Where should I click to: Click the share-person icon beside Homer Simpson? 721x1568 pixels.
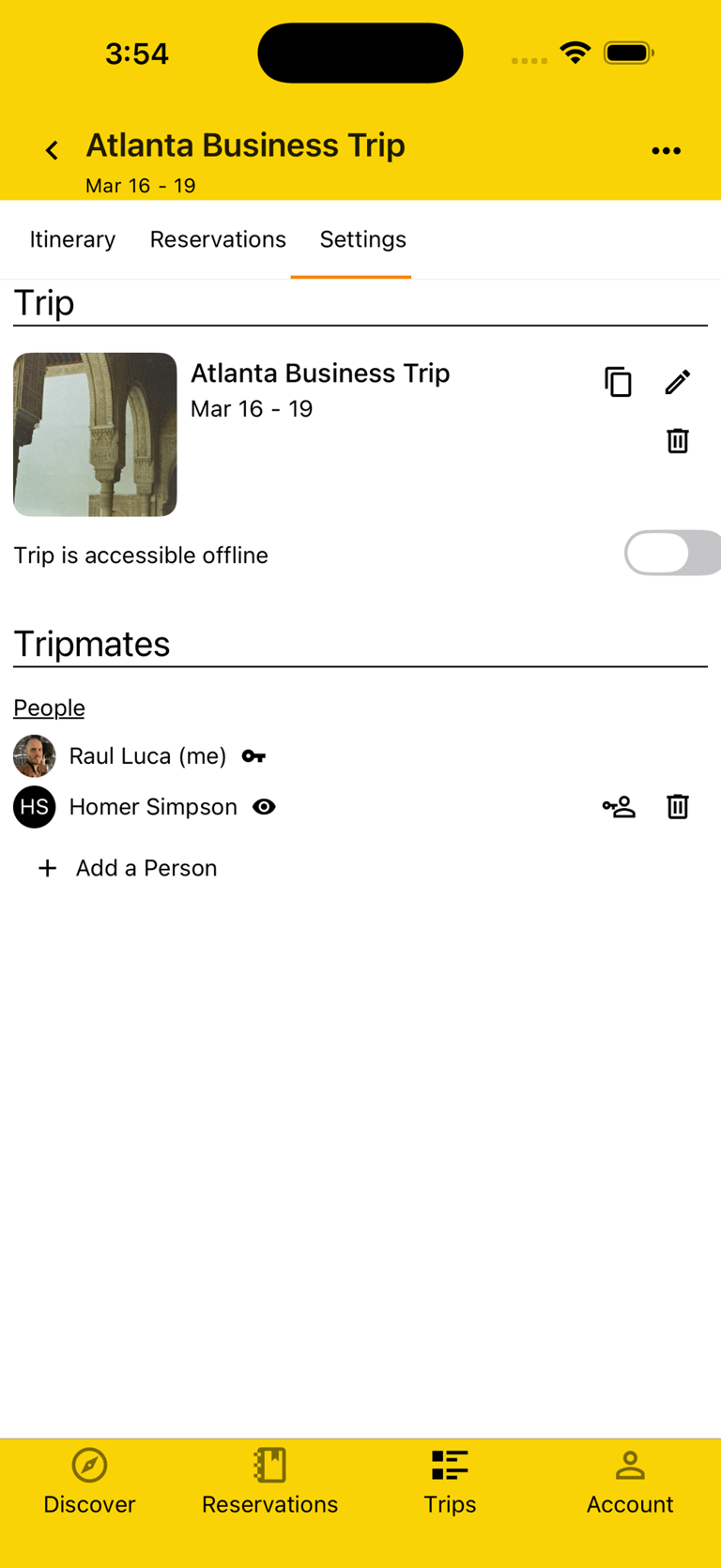click(x=618, y=807)
